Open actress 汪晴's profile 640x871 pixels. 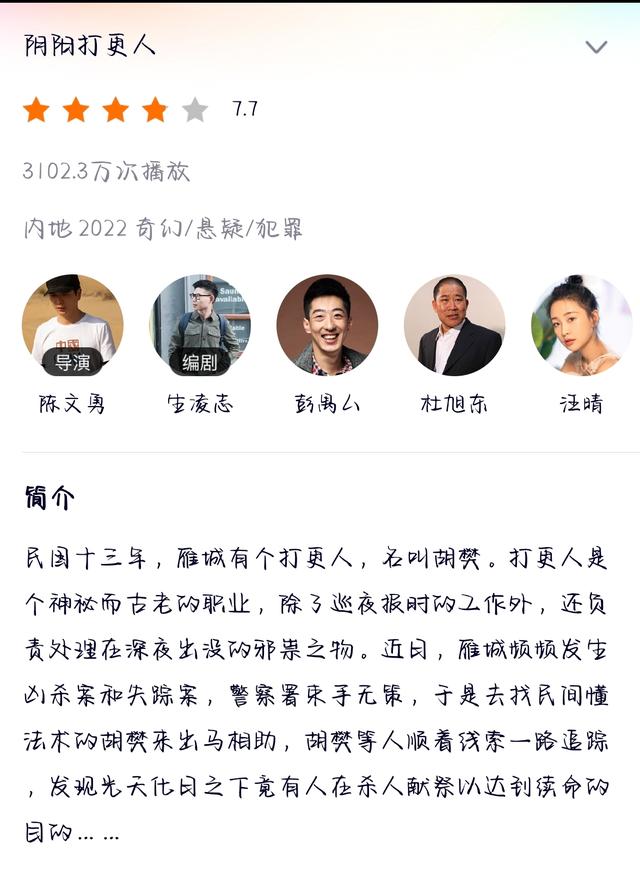581,325
